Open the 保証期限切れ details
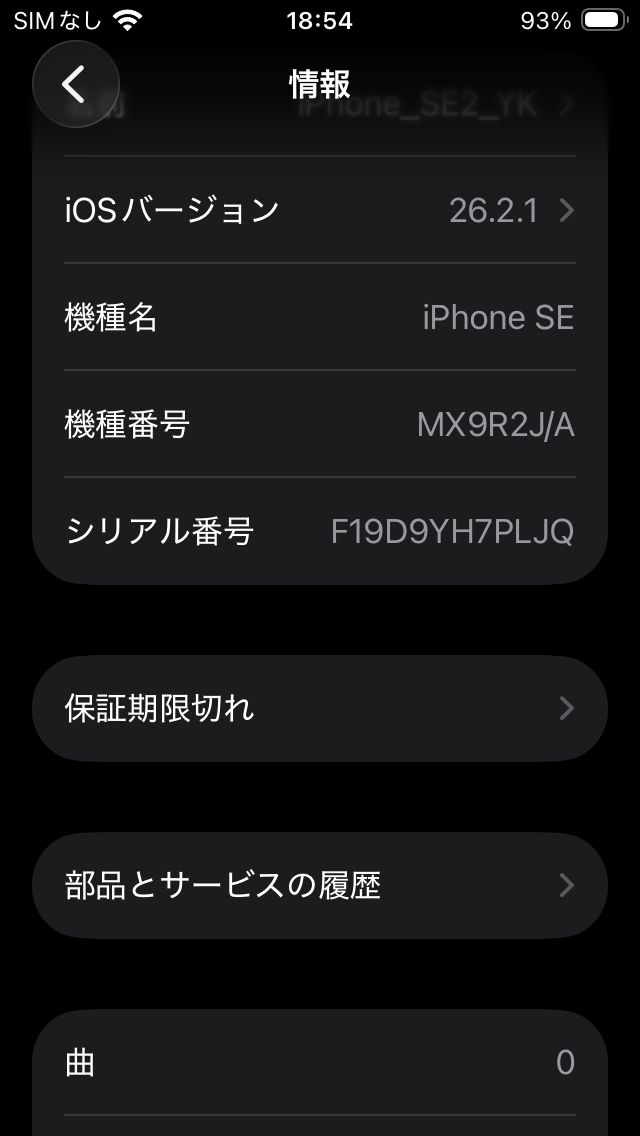The height and width of the screenshot is (1136, 640). pos(320,708)
